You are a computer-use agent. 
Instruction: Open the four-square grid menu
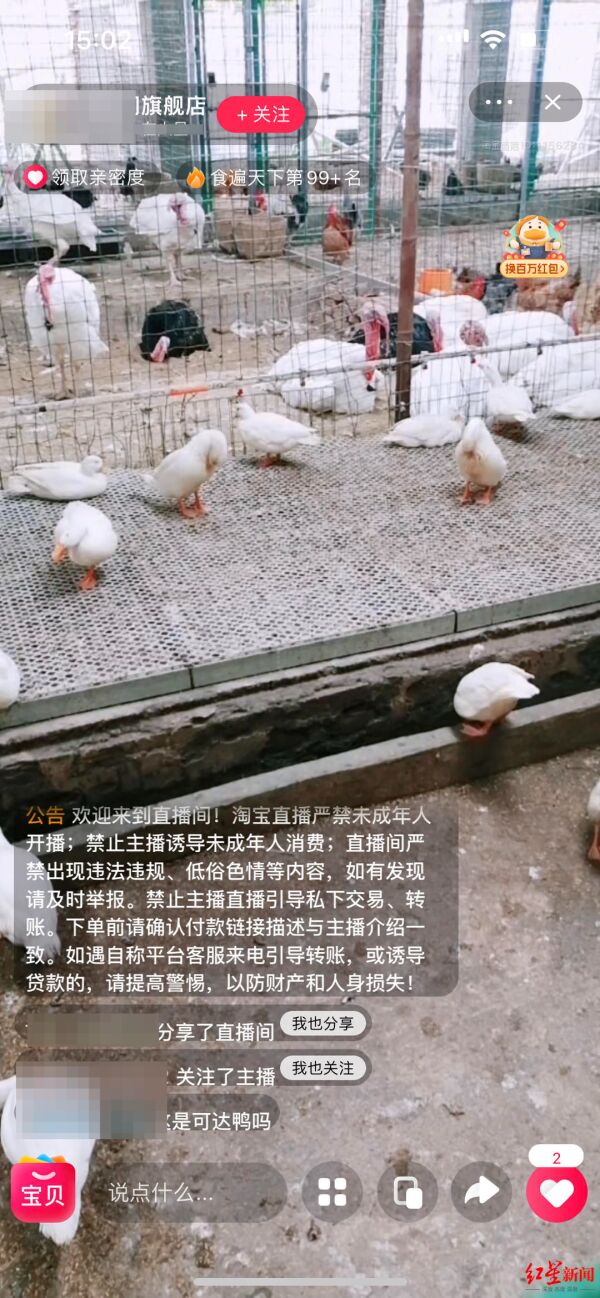coord(332,1192)
